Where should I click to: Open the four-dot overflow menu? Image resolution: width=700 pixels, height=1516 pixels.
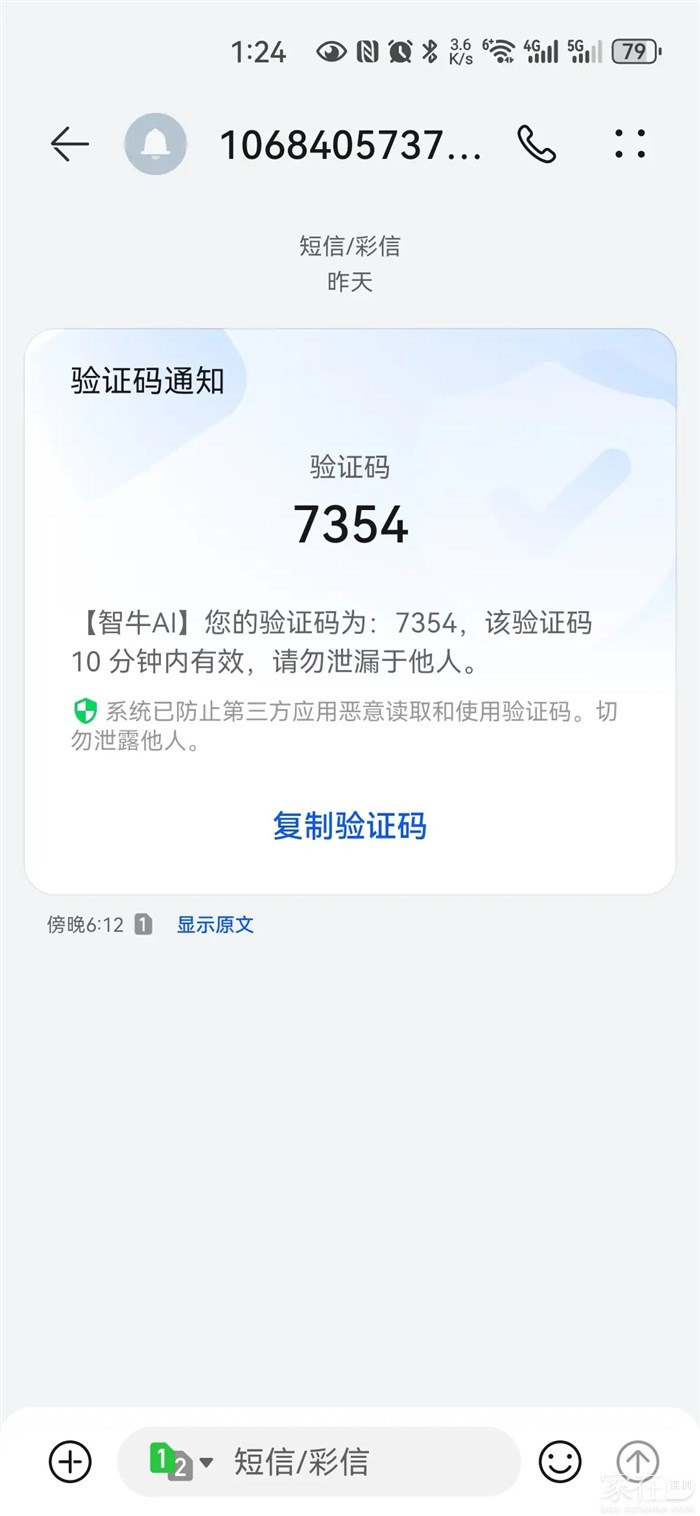pos(630,145)
